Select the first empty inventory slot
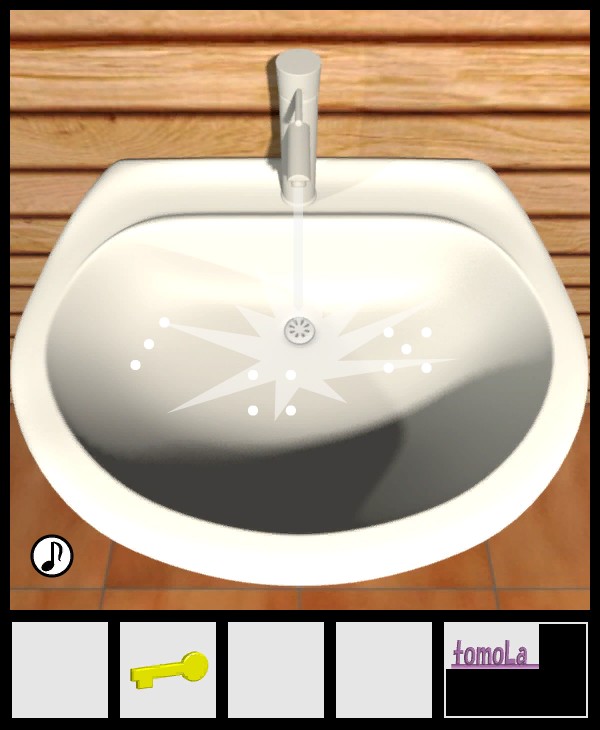This screenshot has width=600, height=730. [x=60, y=670]
